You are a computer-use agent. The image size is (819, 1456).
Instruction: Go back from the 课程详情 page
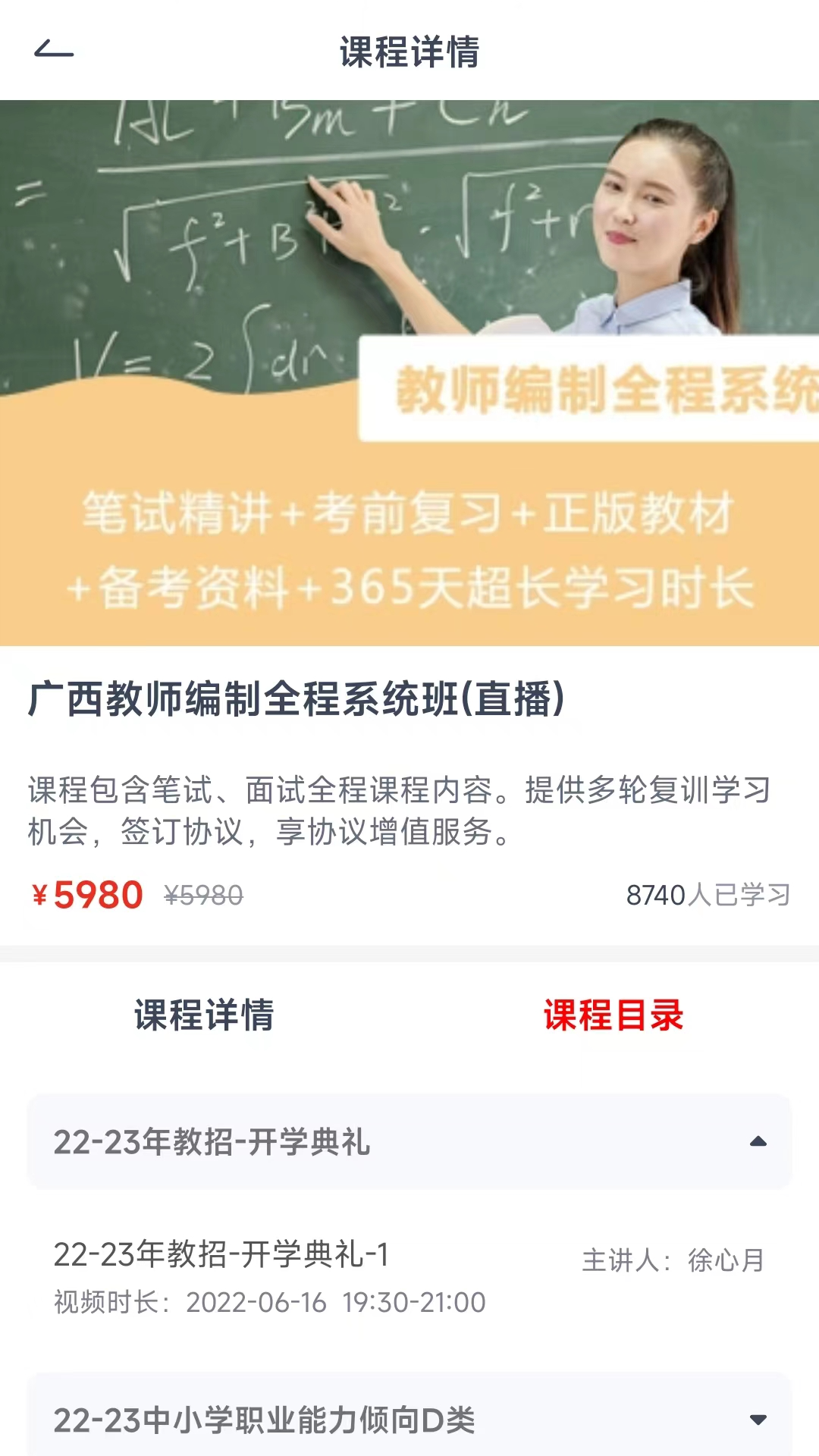pos(54,51)
